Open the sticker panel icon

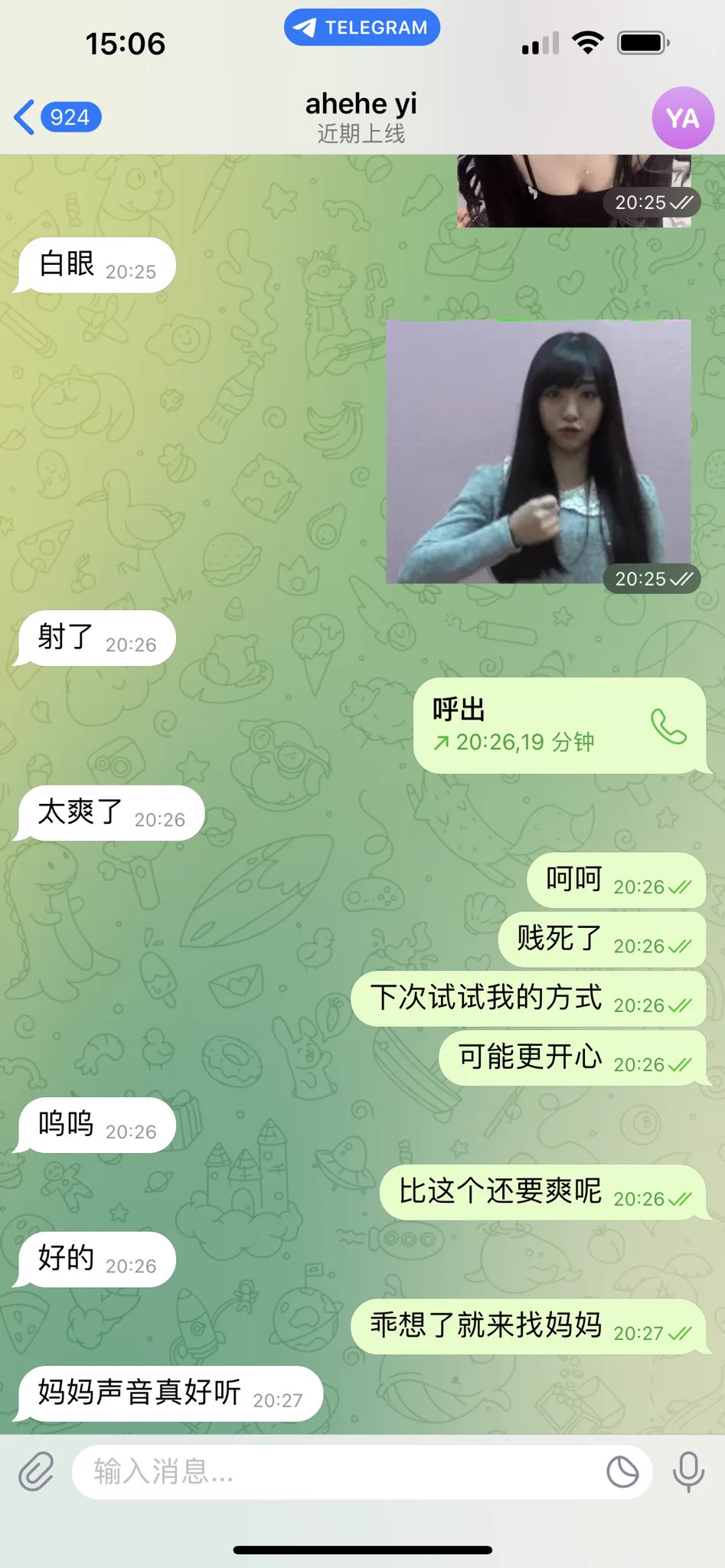coord(622,1472)
